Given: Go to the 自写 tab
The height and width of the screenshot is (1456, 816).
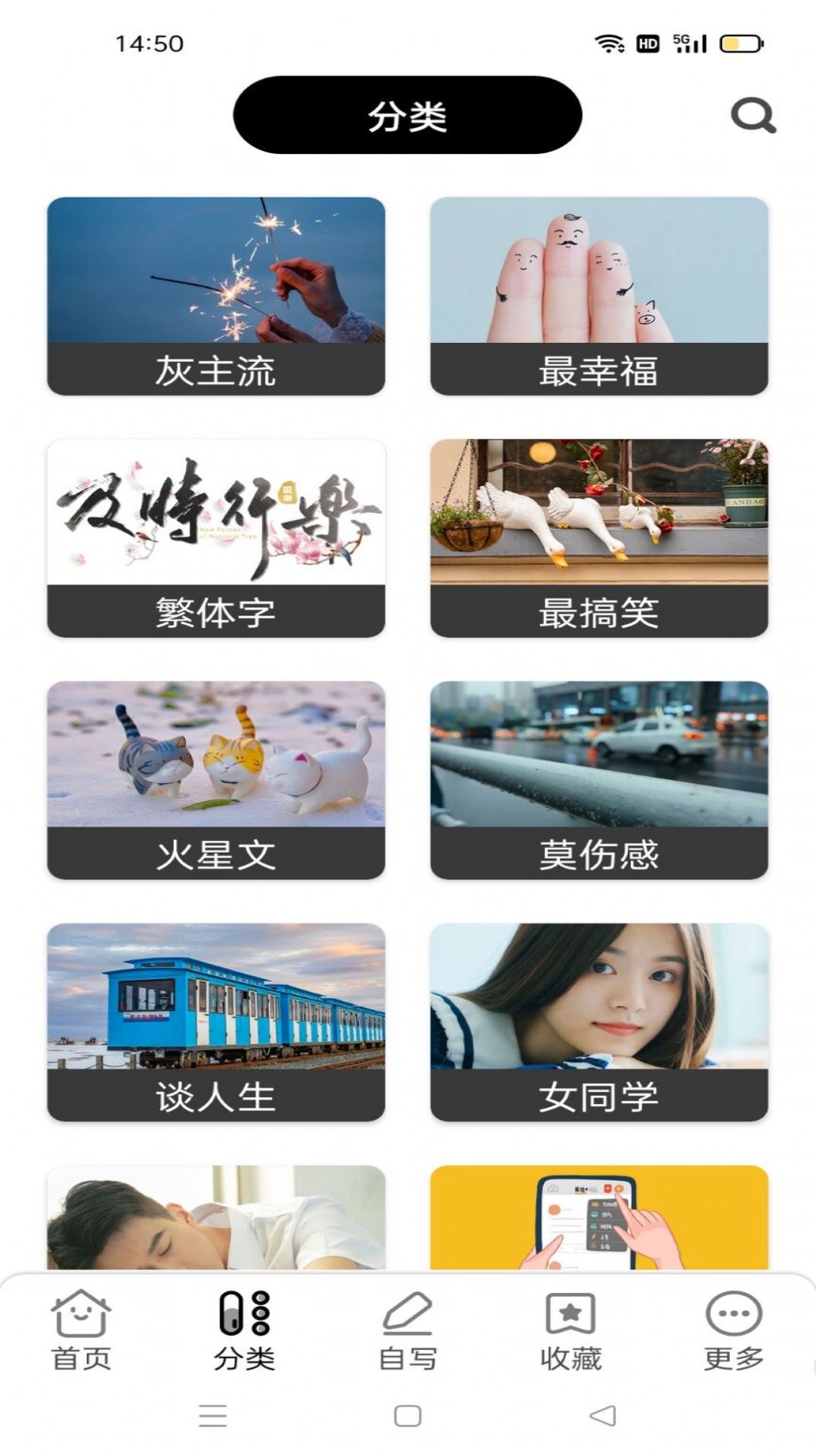Looking at the screenshot, I should click(408, 1330).
